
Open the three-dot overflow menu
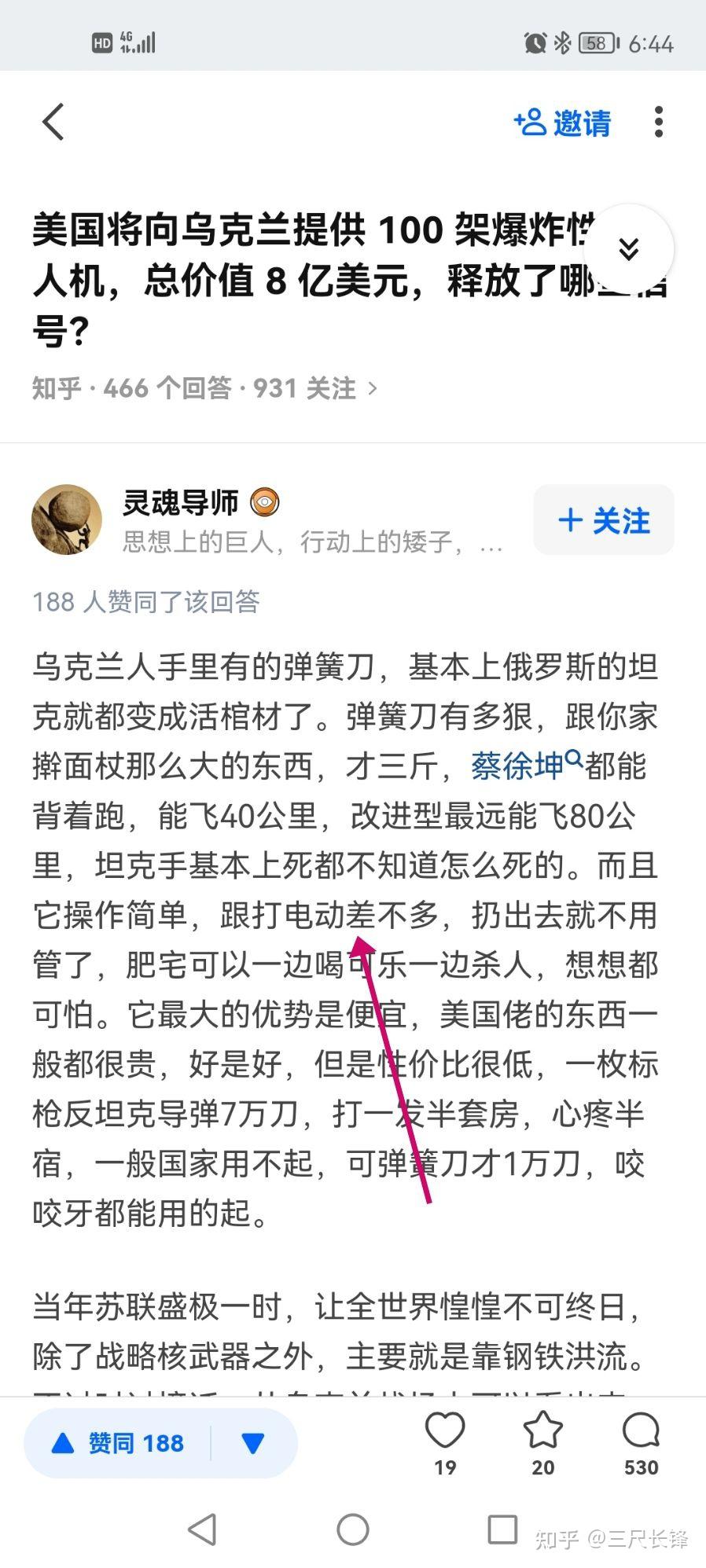coord(659,123)
